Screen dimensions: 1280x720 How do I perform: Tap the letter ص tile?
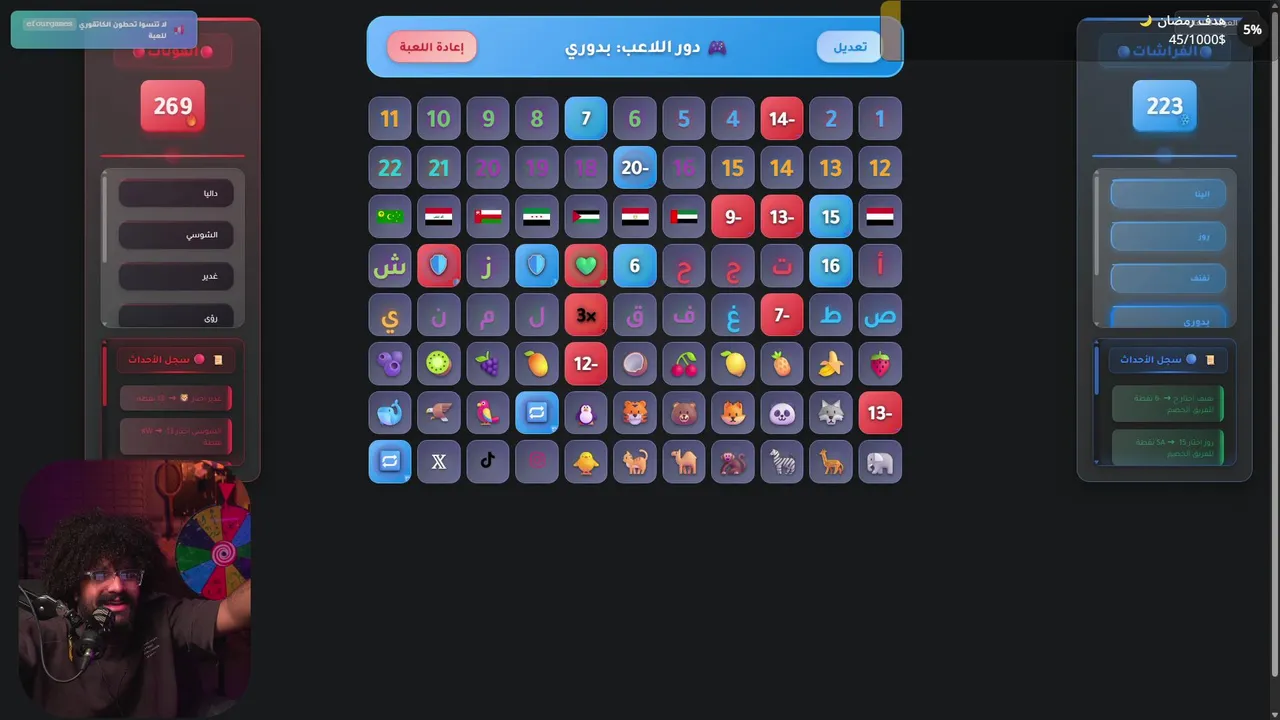coord(879,315)
